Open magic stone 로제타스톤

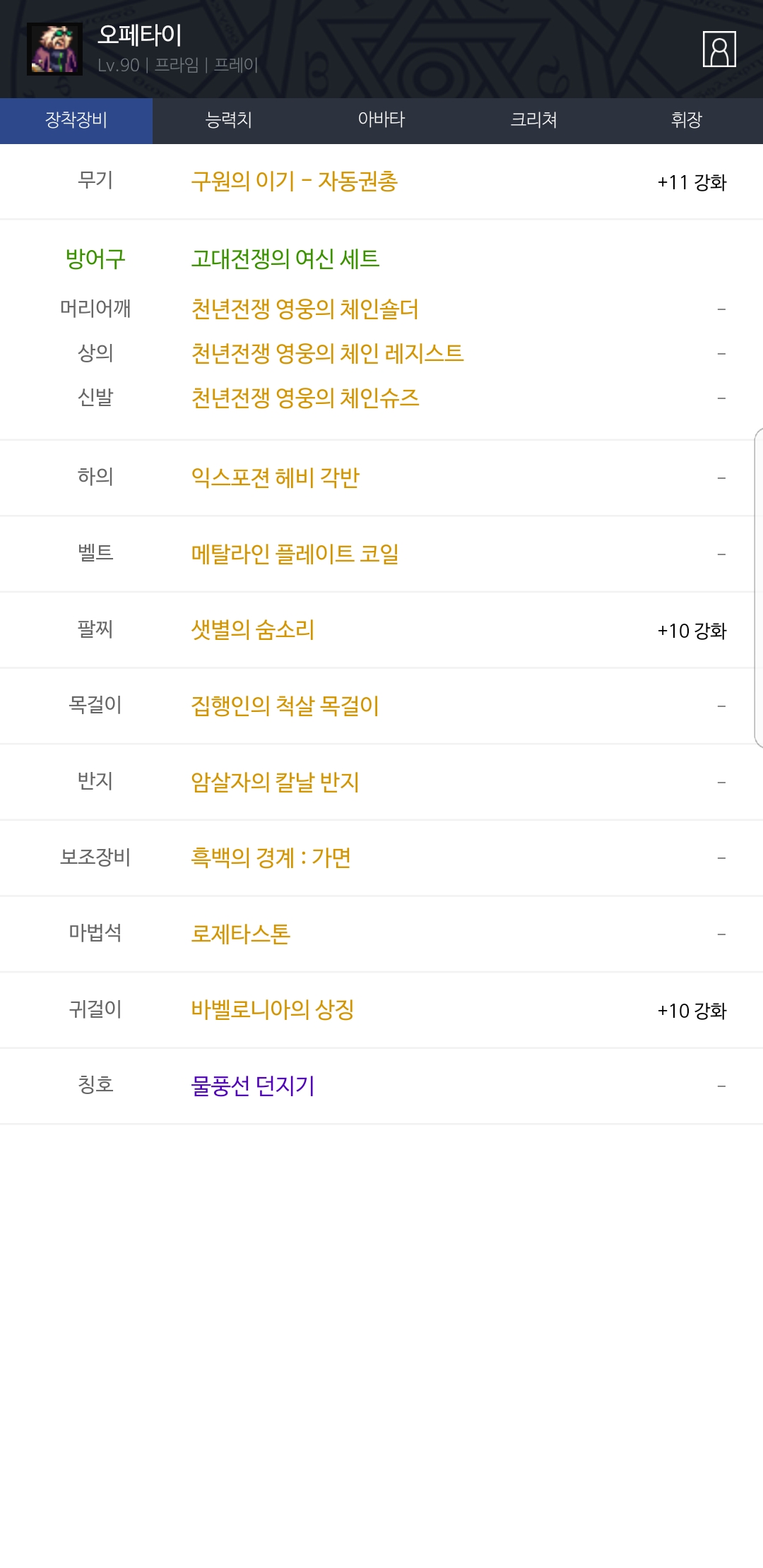pyautogui.click(x=240, y=934)
